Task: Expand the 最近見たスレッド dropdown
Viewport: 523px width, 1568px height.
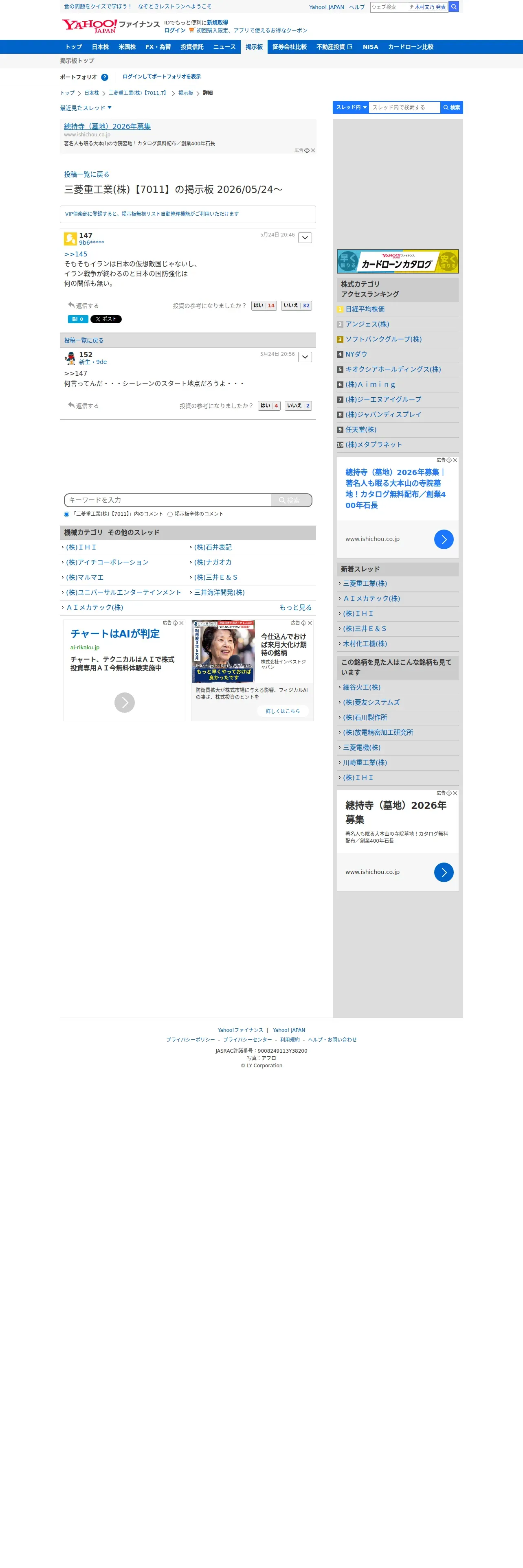Action: pyautogui.click(x=85, y=108)
